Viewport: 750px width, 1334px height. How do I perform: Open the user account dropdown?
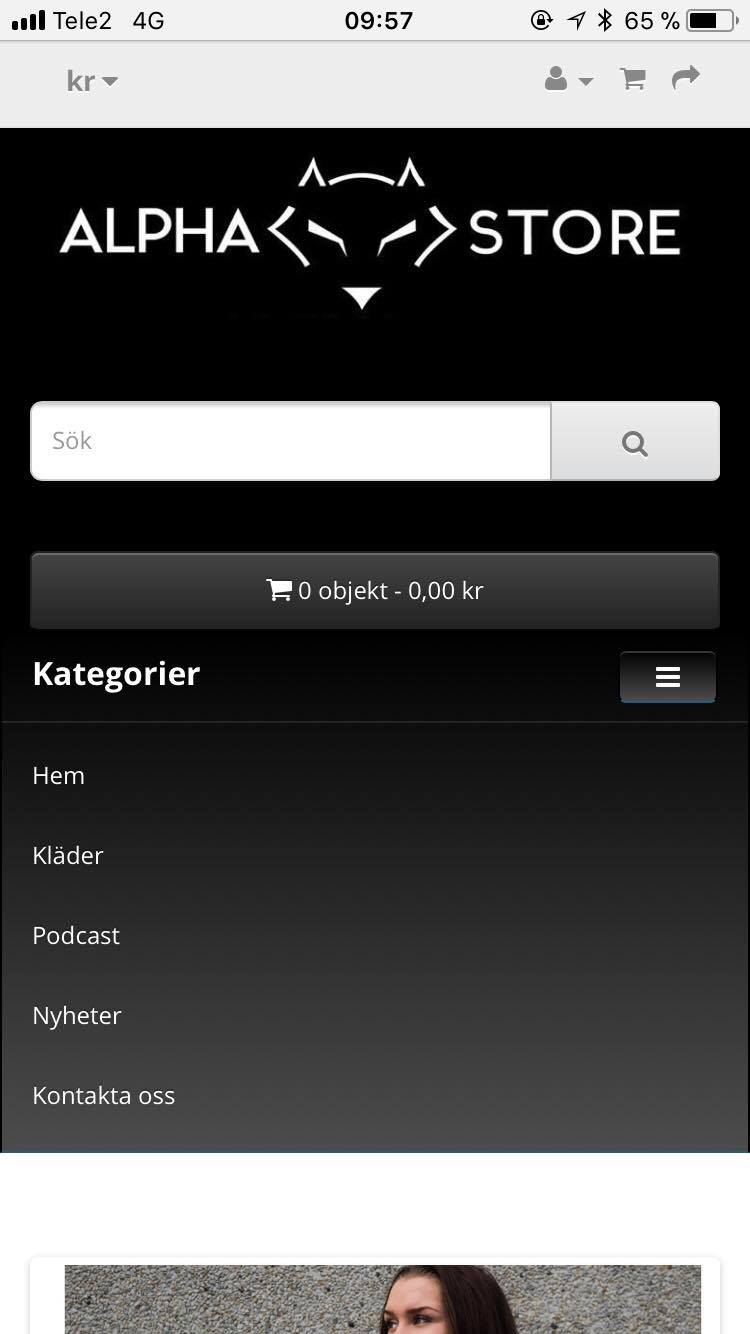pos(568,80)
